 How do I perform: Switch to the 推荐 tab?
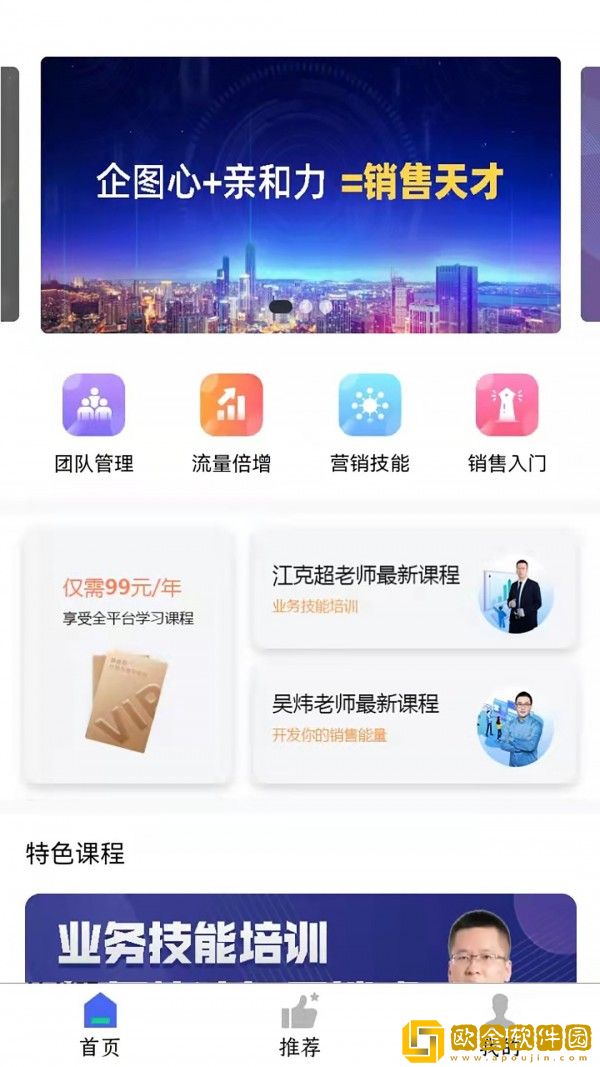point(300,1025)
